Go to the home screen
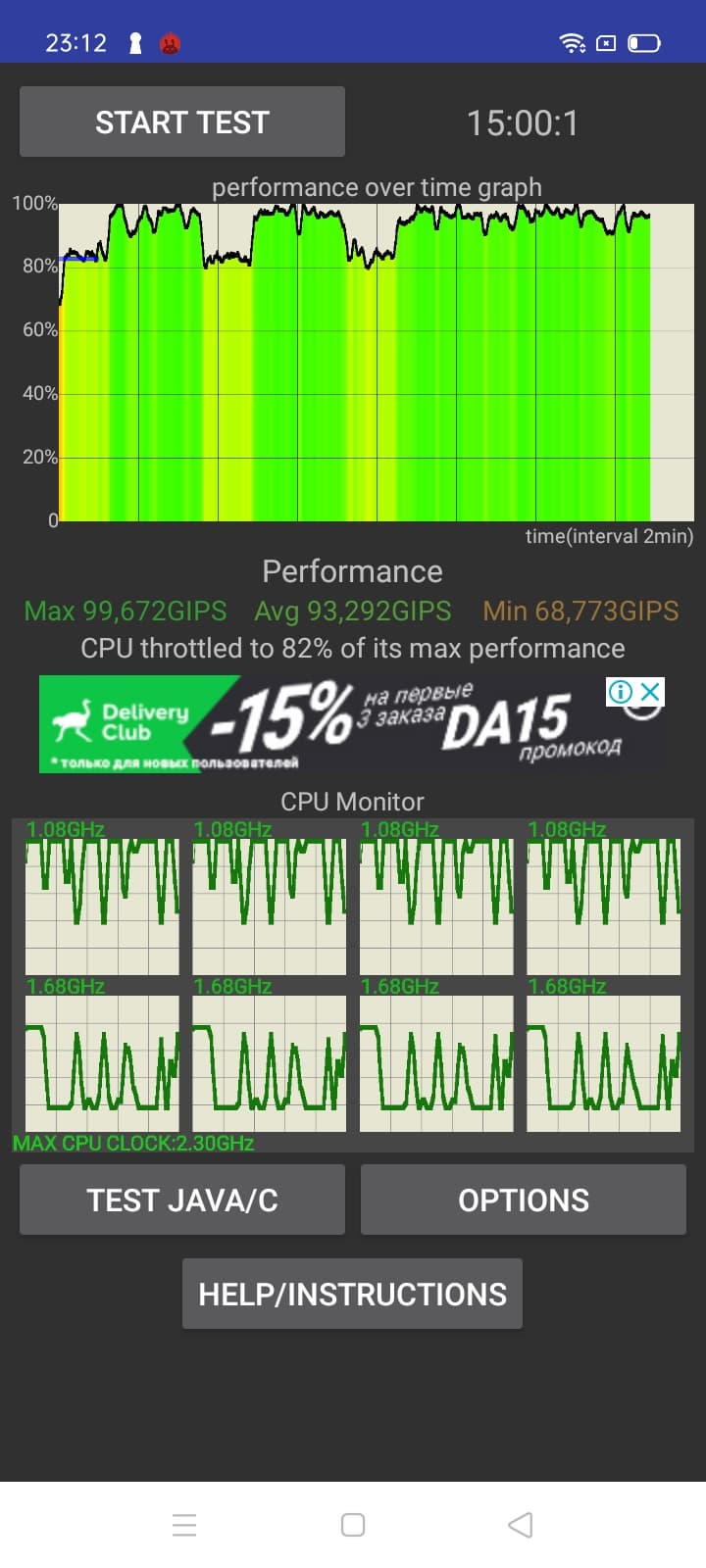This screenshot has height=1568, width=706. pyautogui.click(x=353, y=1525)
